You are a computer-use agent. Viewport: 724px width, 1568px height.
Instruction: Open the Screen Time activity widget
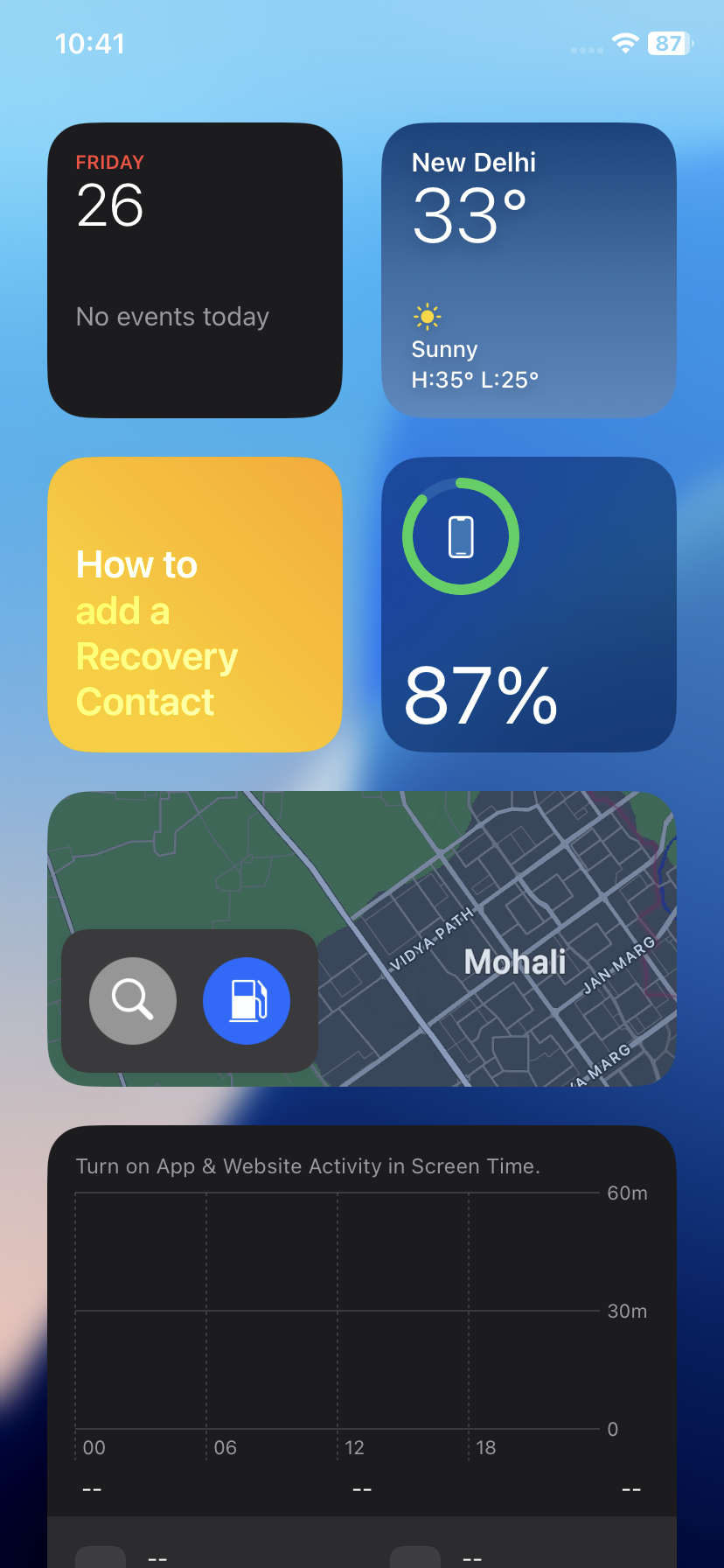coord(362,1347)
